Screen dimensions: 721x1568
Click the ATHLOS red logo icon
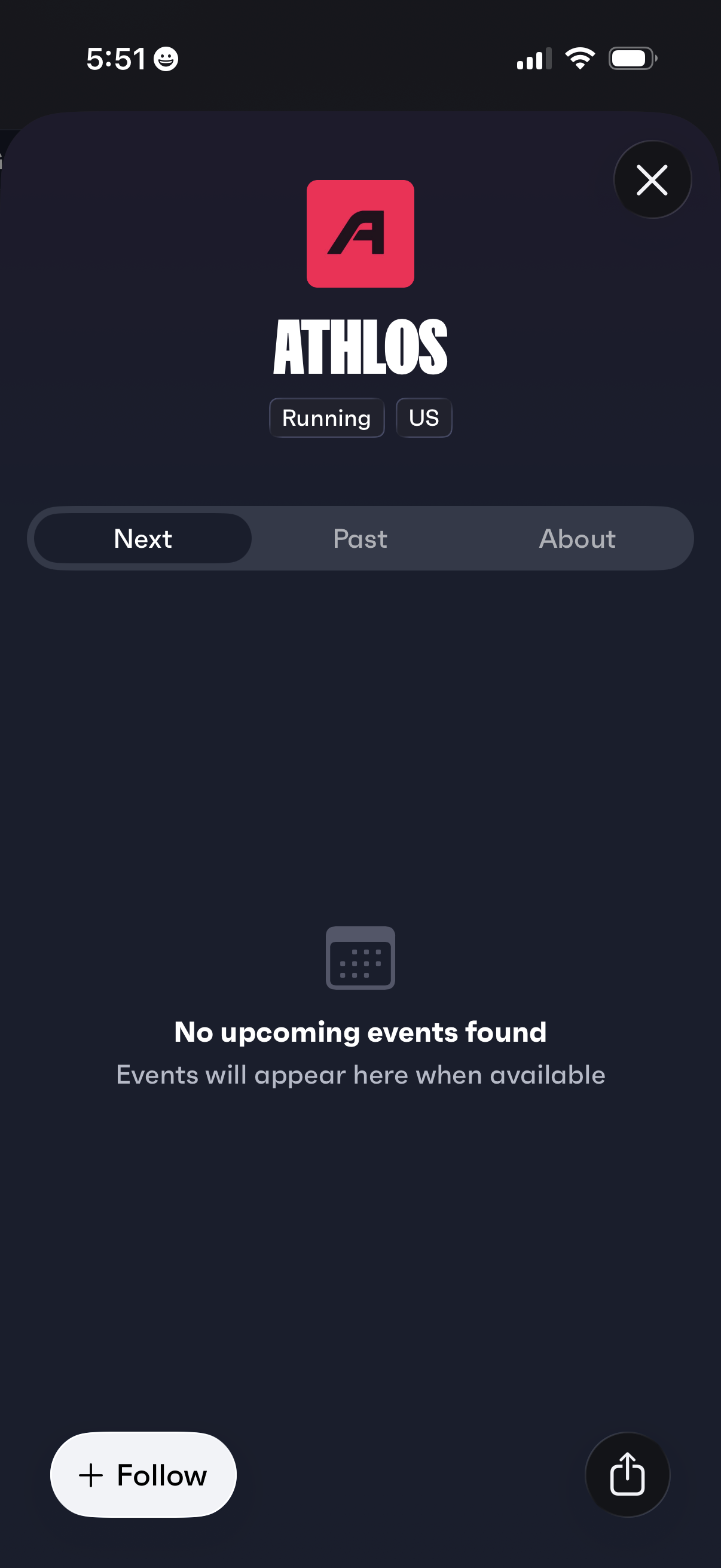(x=360, y=233)
